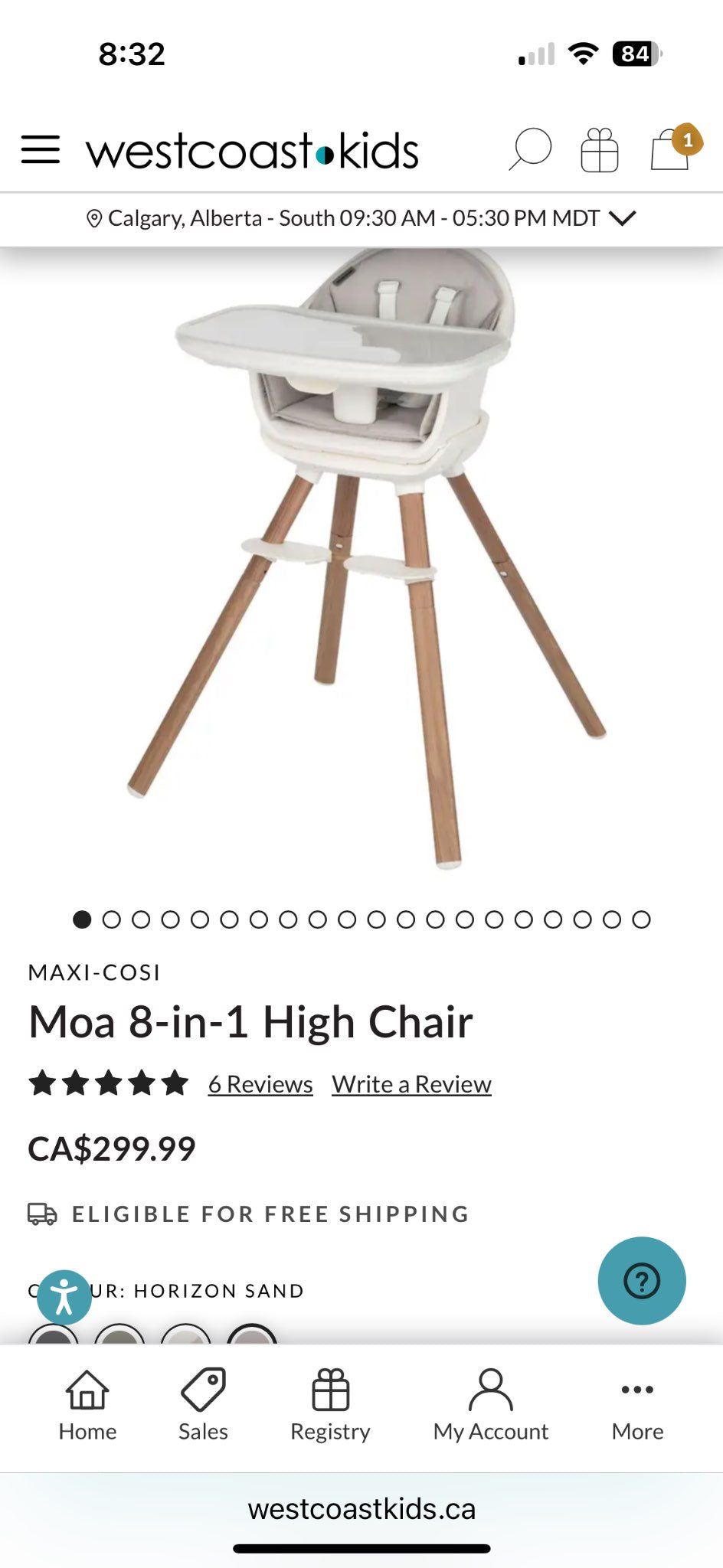This screenshot has width=723, height=1568.
Task: Choose the first dark colour swatch
Action: pyautogui.click(x=54, y=1337)
